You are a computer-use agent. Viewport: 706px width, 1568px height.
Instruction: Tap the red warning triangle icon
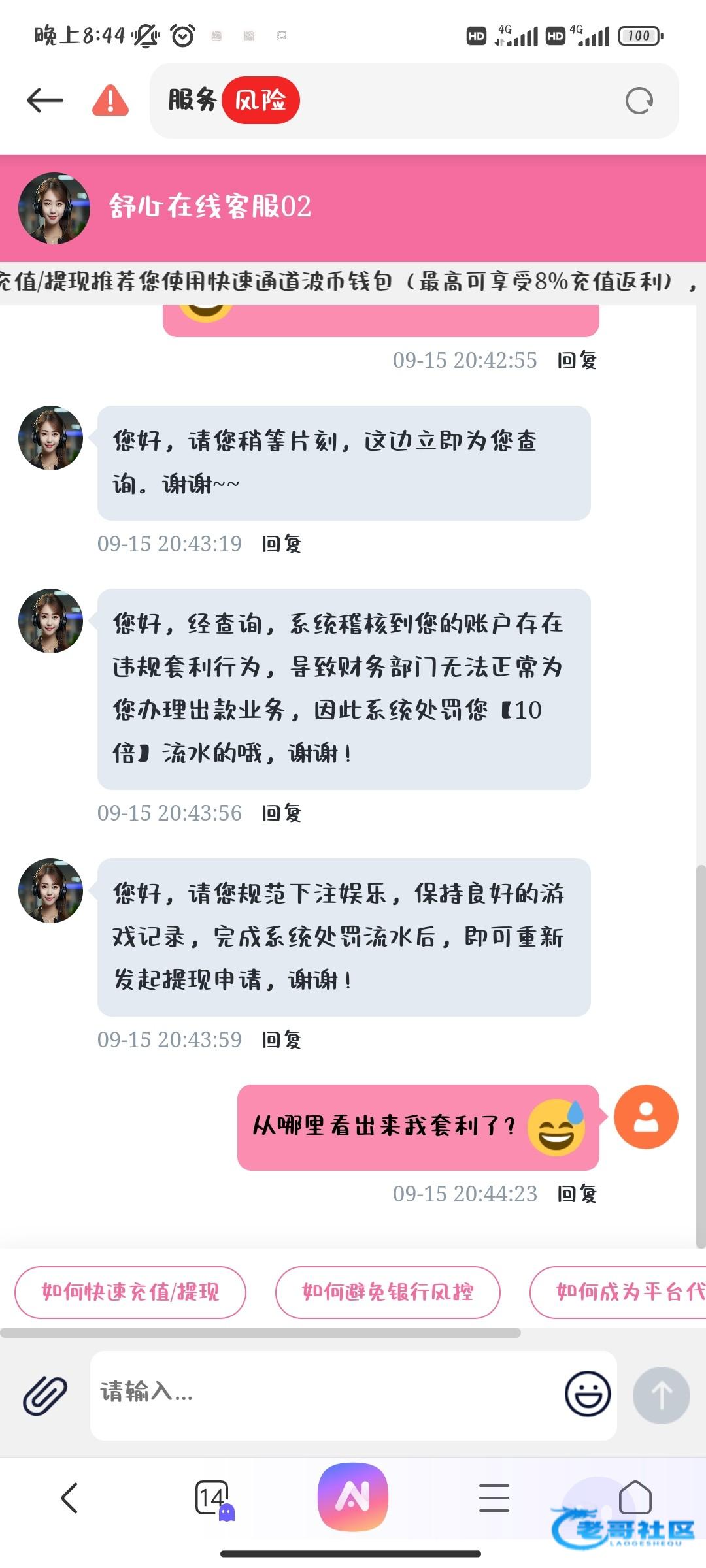110,100
